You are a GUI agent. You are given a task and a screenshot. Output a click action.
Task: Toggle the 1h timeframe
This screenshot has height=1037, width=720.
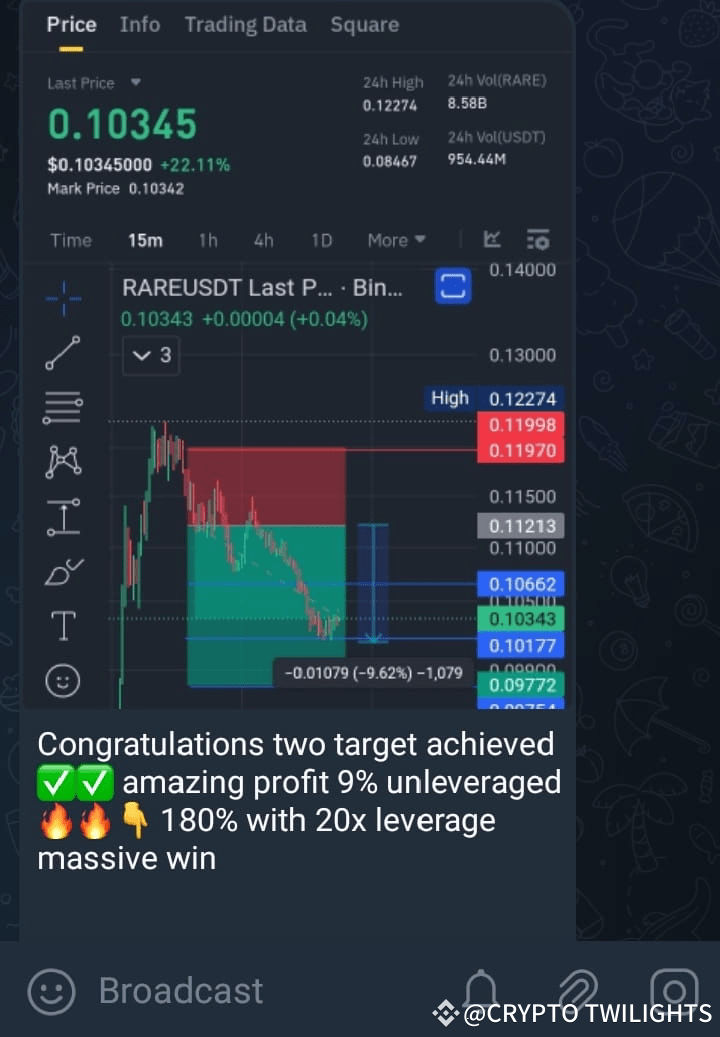pos(207,240)
